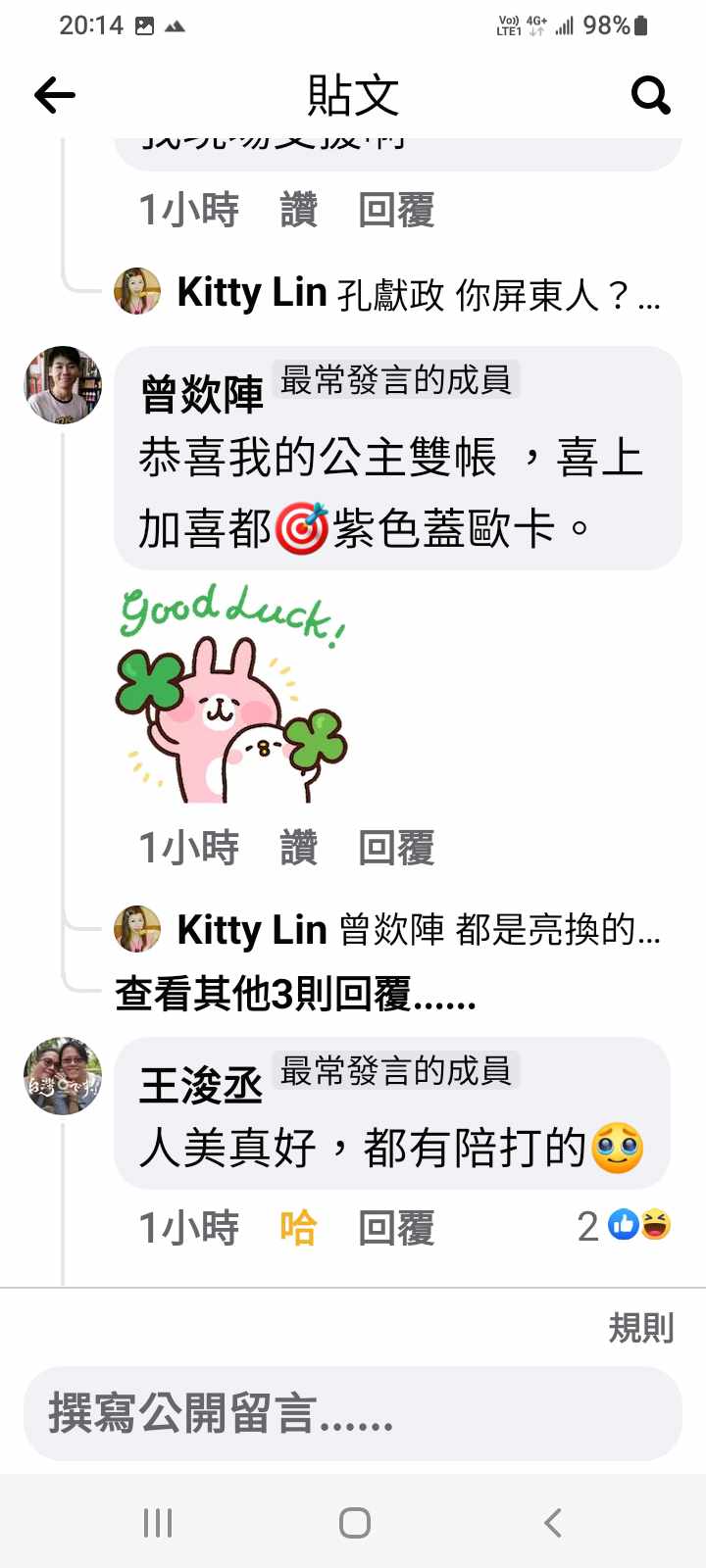Reply to 王浚丞's comment

[x=396, y=1227]
